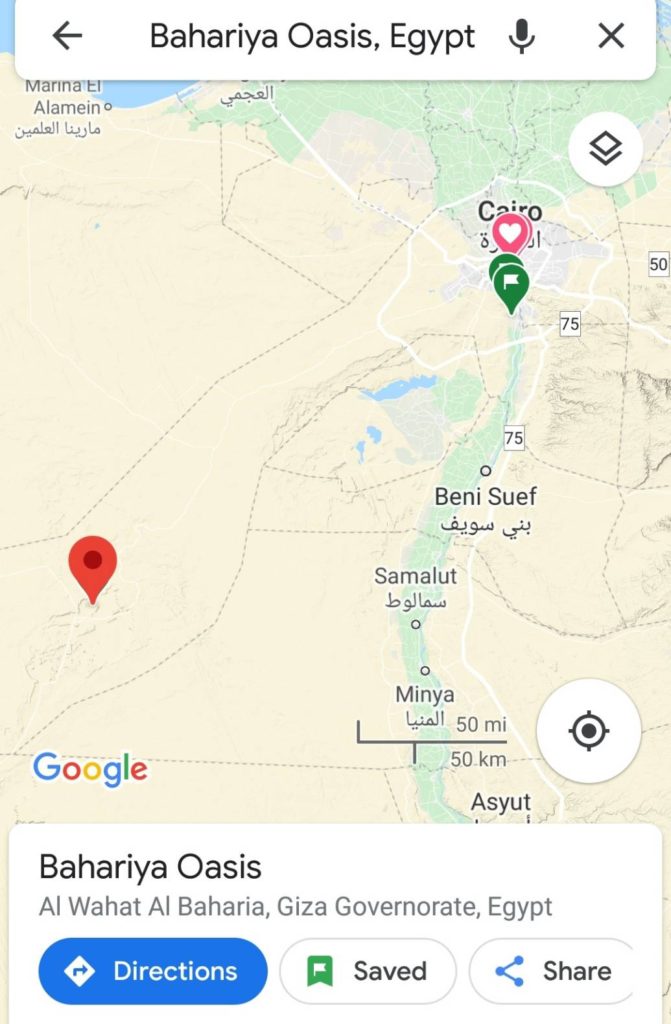
Task: Start voice search with the microphone
Action: (521, 37)
